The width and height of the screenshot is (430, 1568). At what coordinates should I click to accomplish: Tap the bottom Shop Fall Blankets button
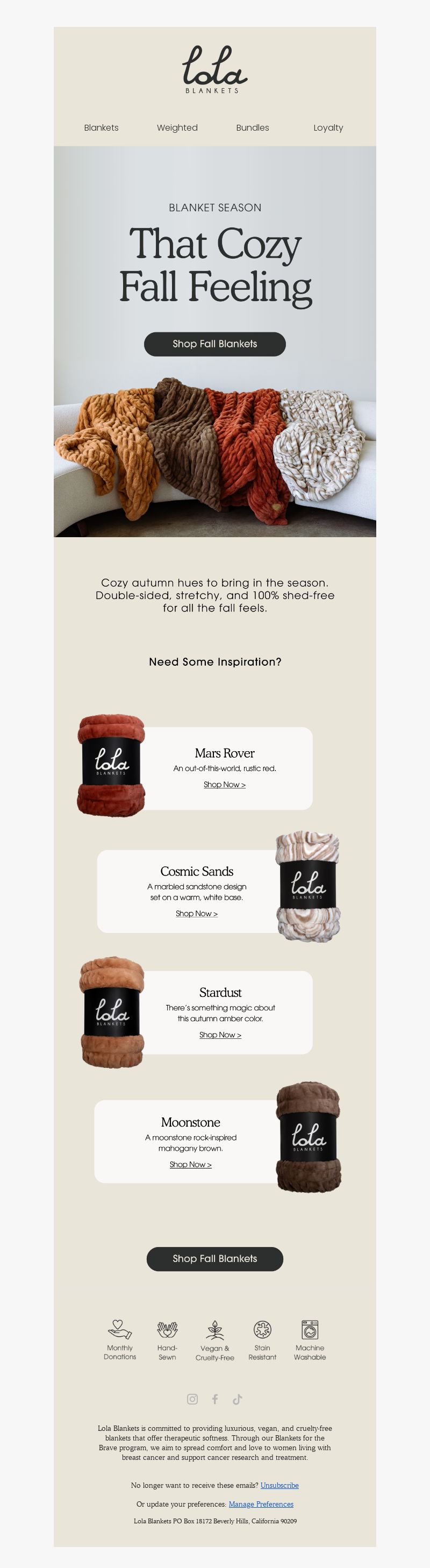tap(214, 1259)
